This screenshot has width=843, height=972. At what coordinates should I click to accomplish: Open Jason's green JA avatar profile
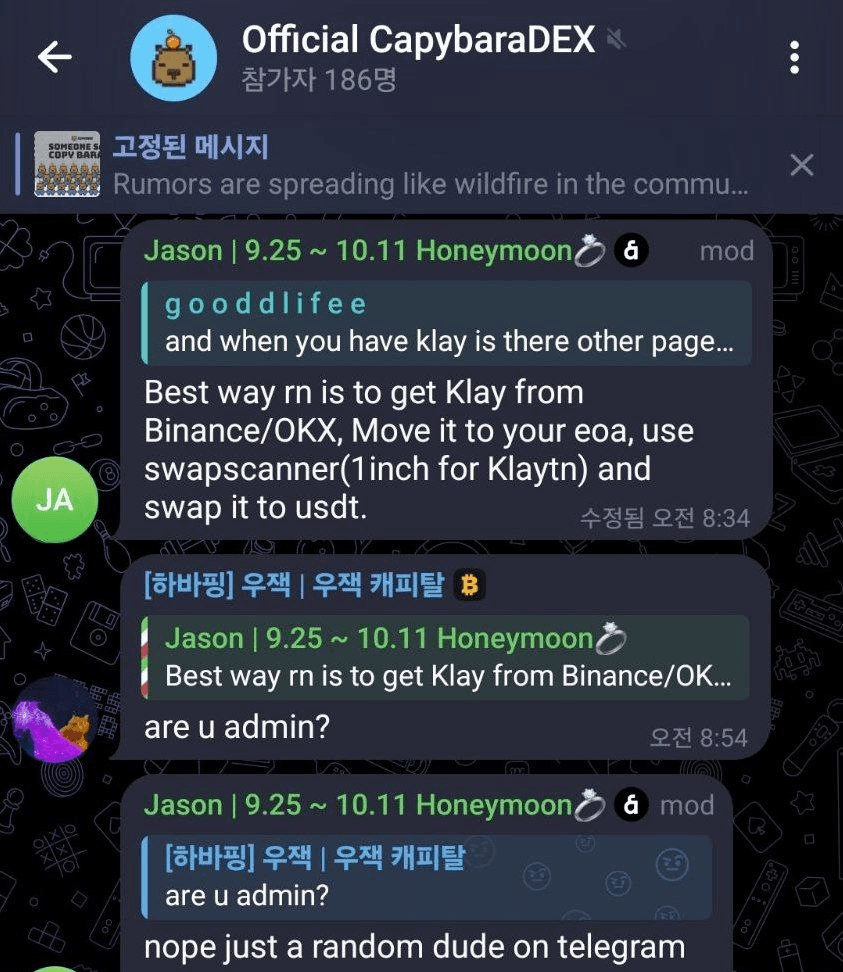(55, 500)
